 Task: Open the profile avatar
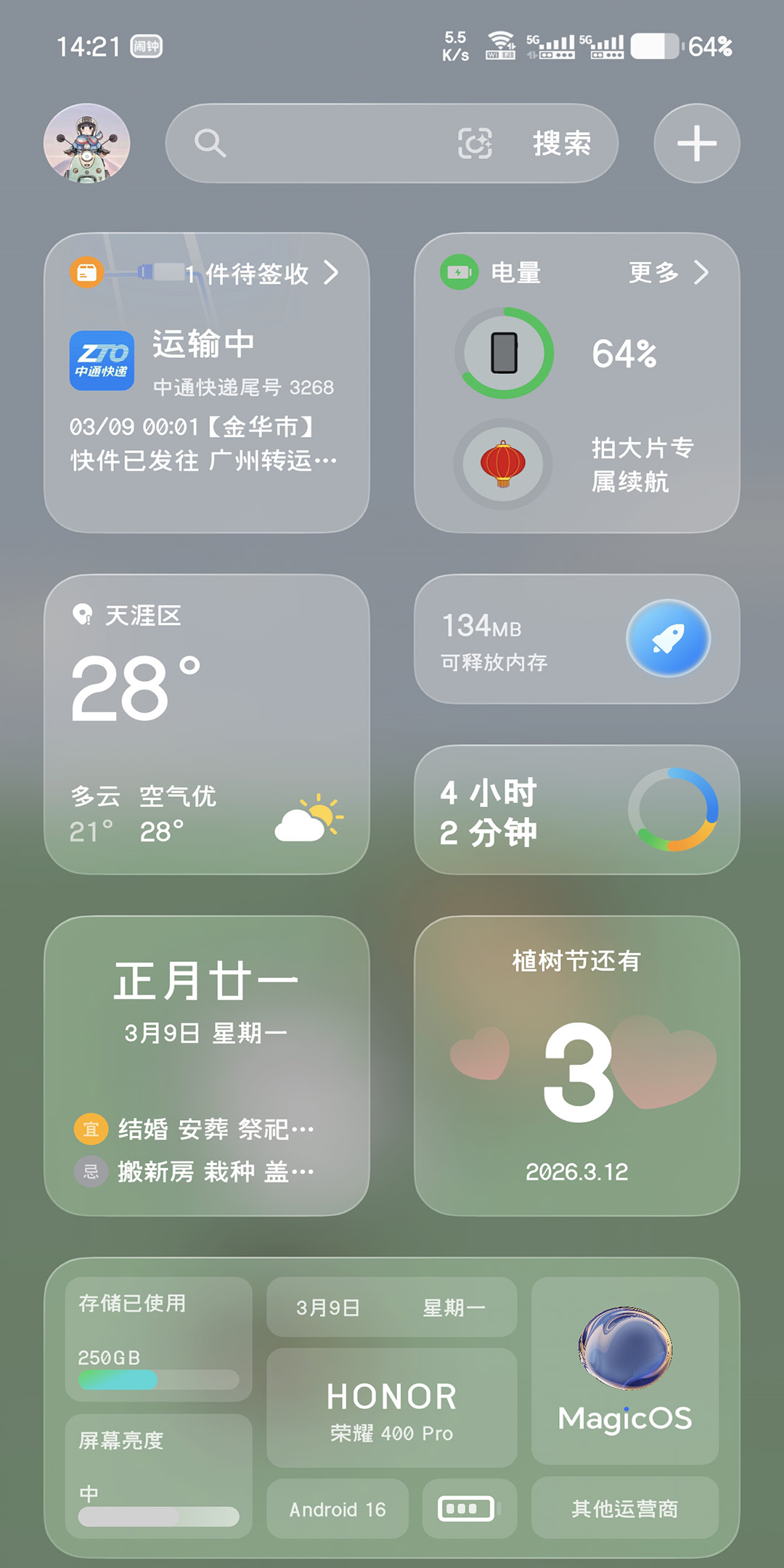(87, 143)
